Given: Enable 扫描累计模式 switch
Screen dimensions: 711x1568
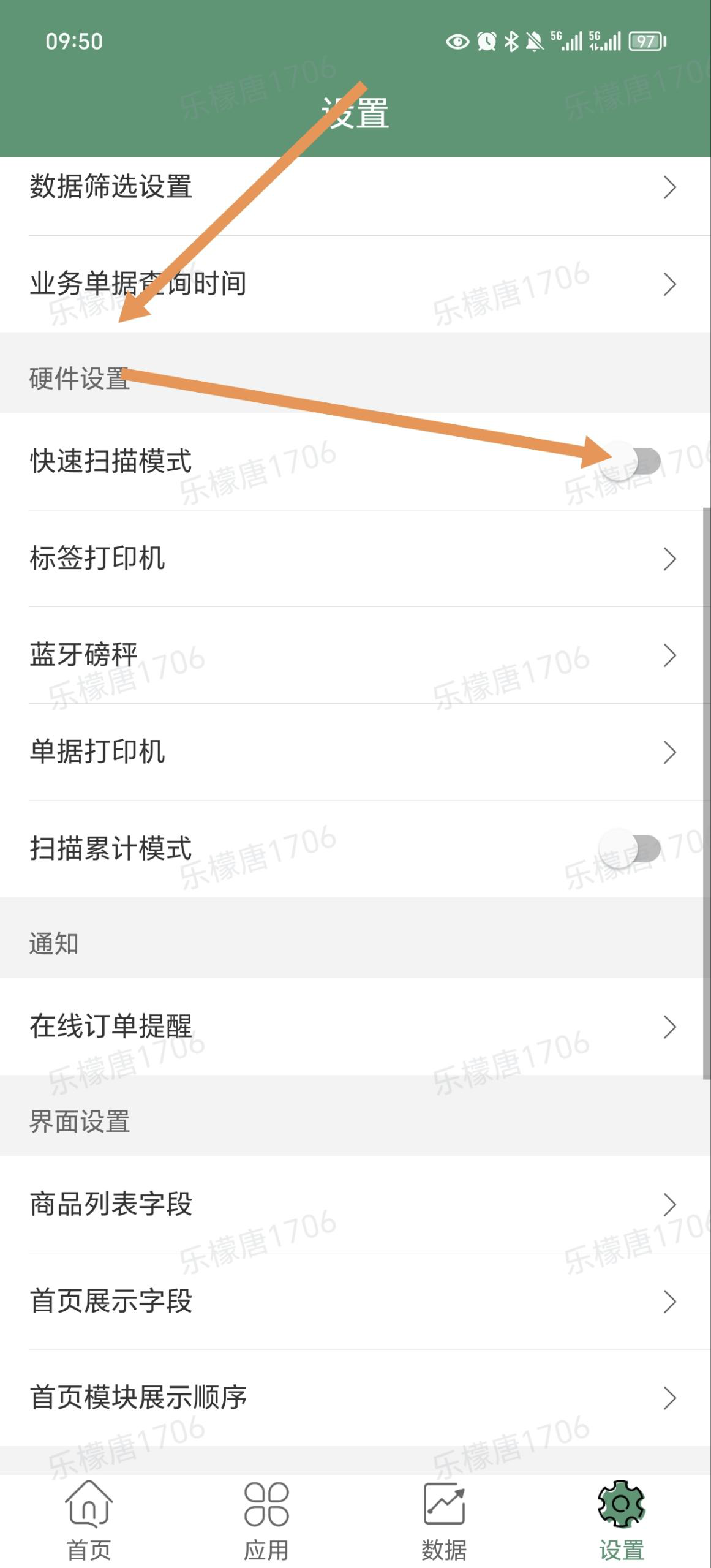Looking at the screenshot, I should click(x=630, y=848).
